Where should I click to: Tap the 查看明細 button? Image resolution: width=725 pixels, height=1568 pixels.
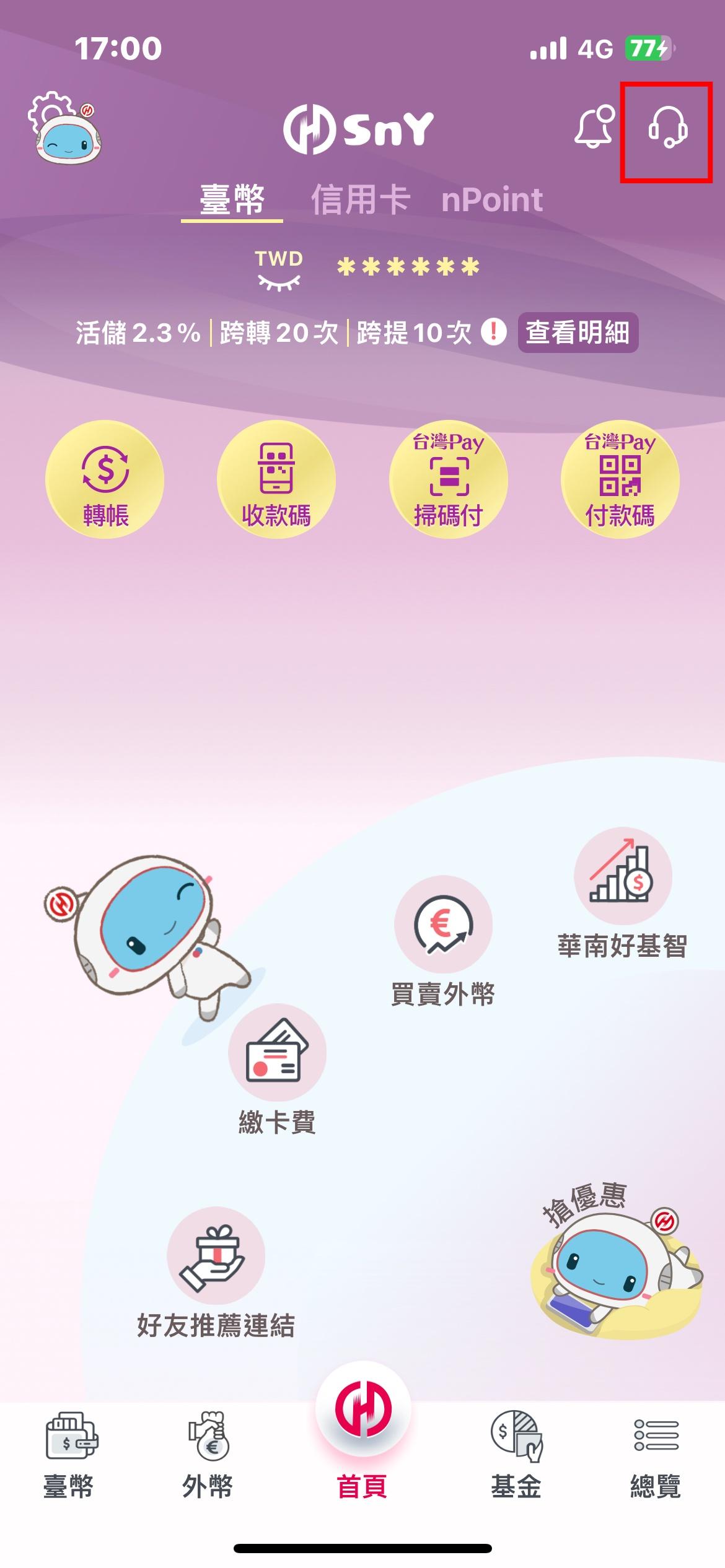click(578, 333)
